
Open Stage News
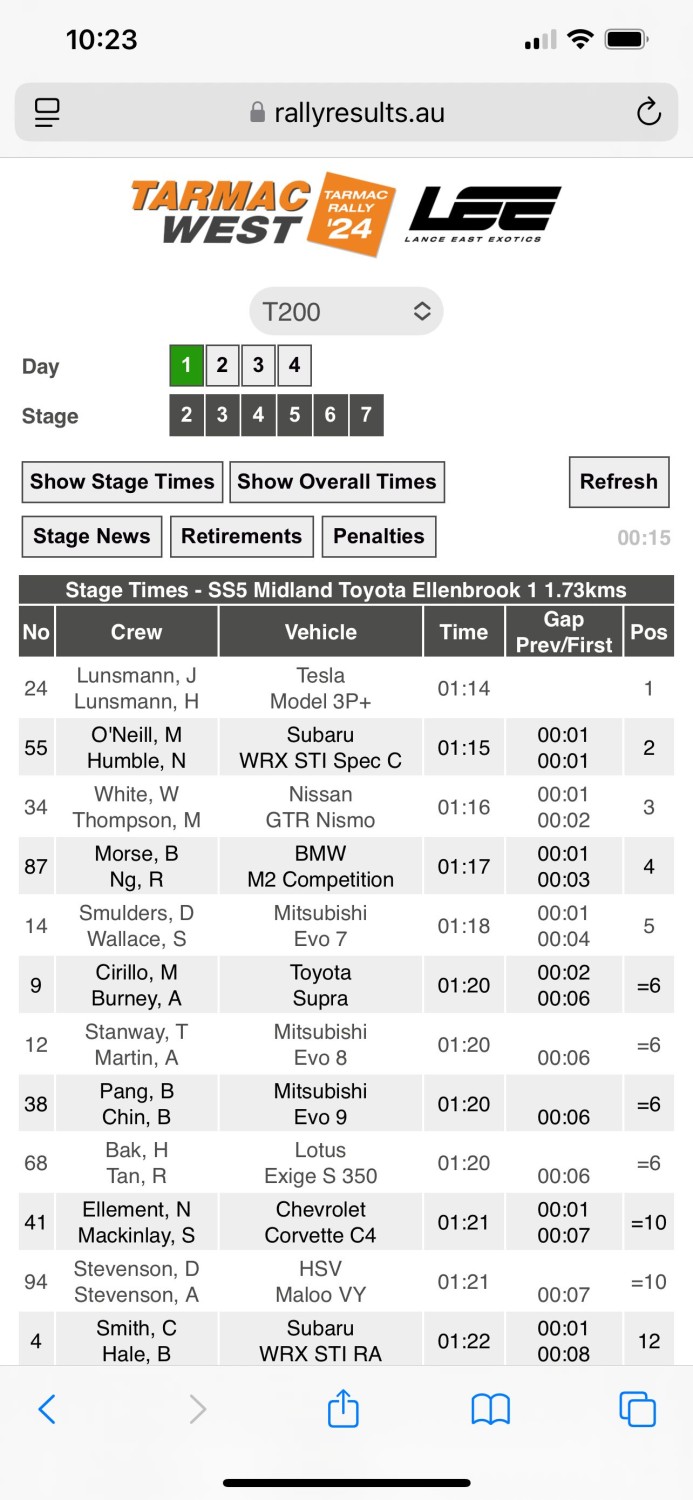(x=91, y=536)
